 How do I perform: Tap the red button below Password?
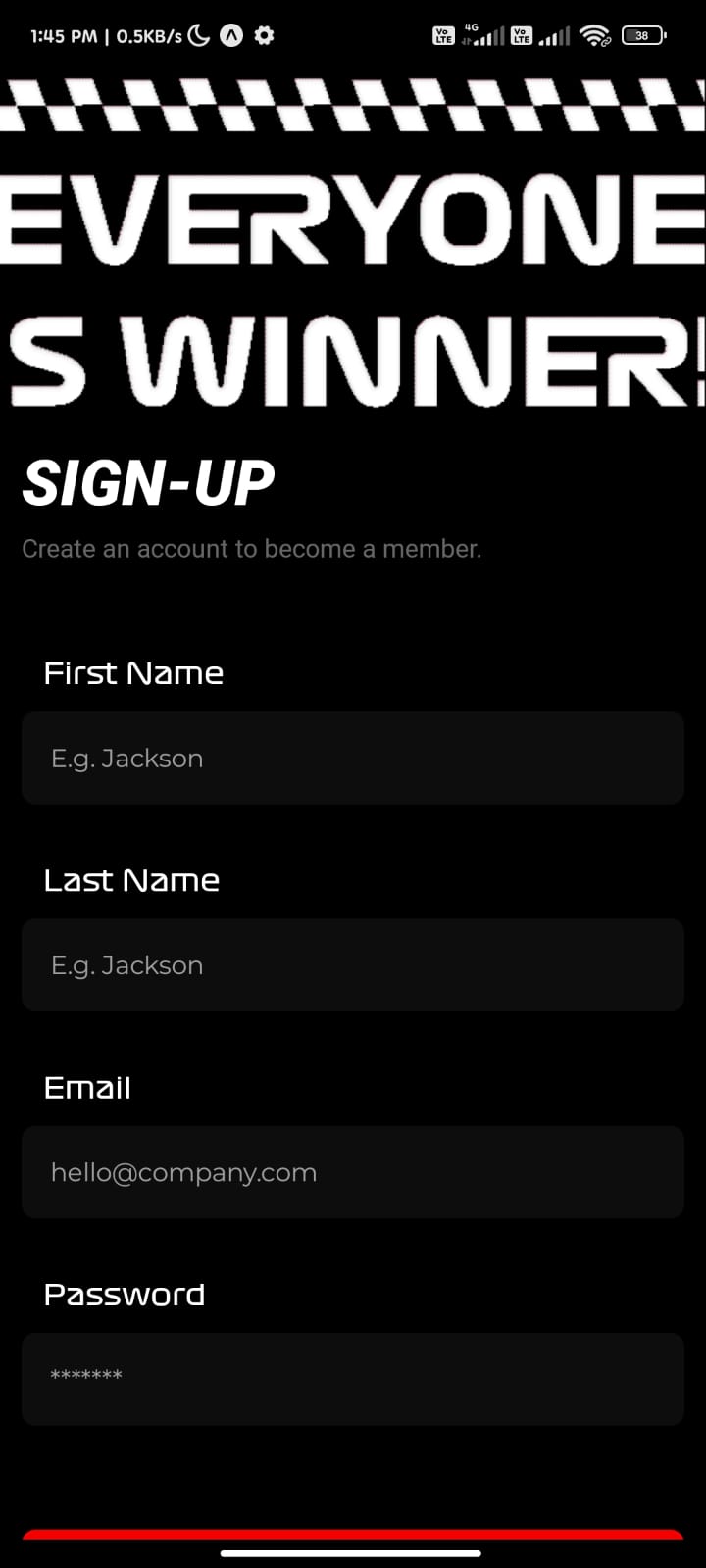[353, 1534]
